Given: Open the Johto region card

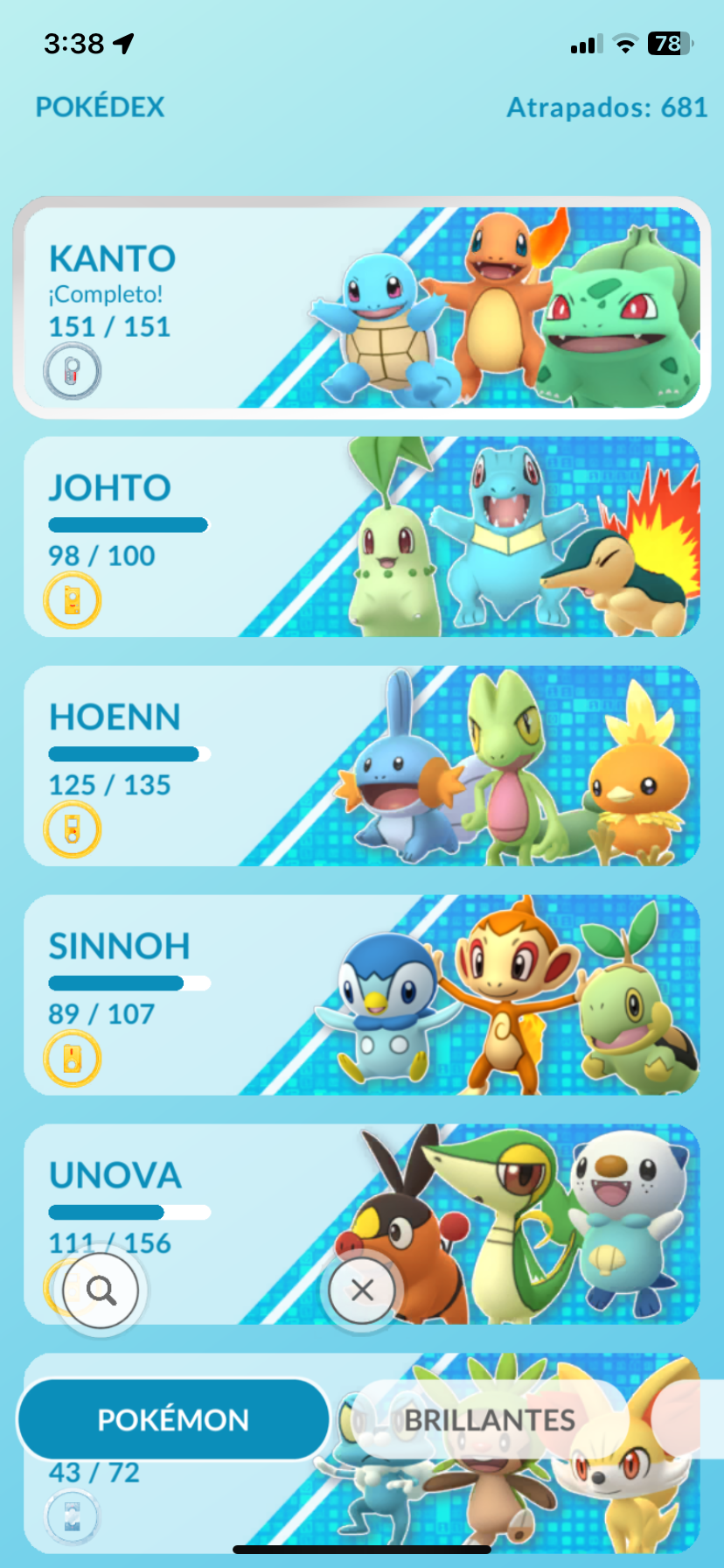Looking at the screenshot, I should 362,536.
